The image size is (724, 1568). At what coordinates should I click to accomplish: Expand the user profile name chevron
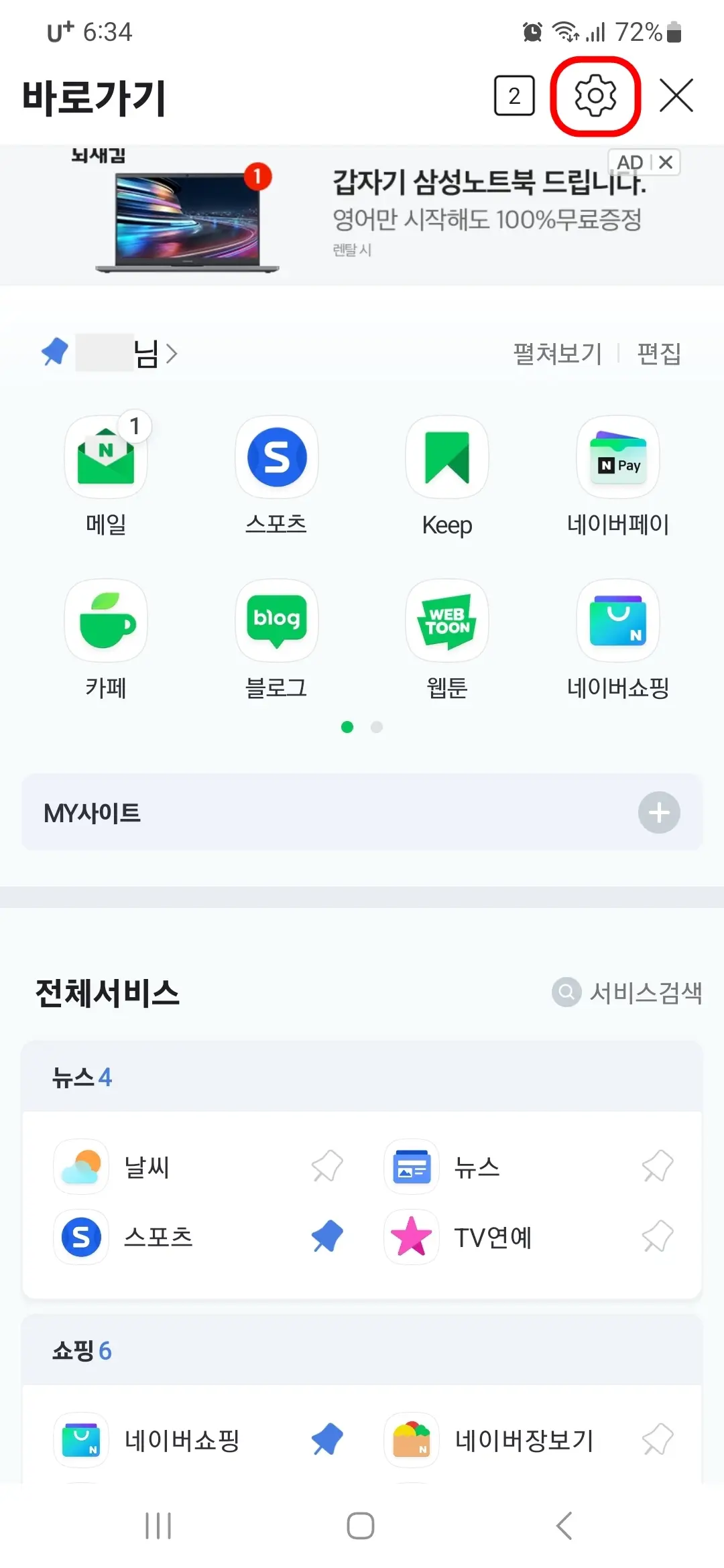pyautogui.click(x=172, y=353)
